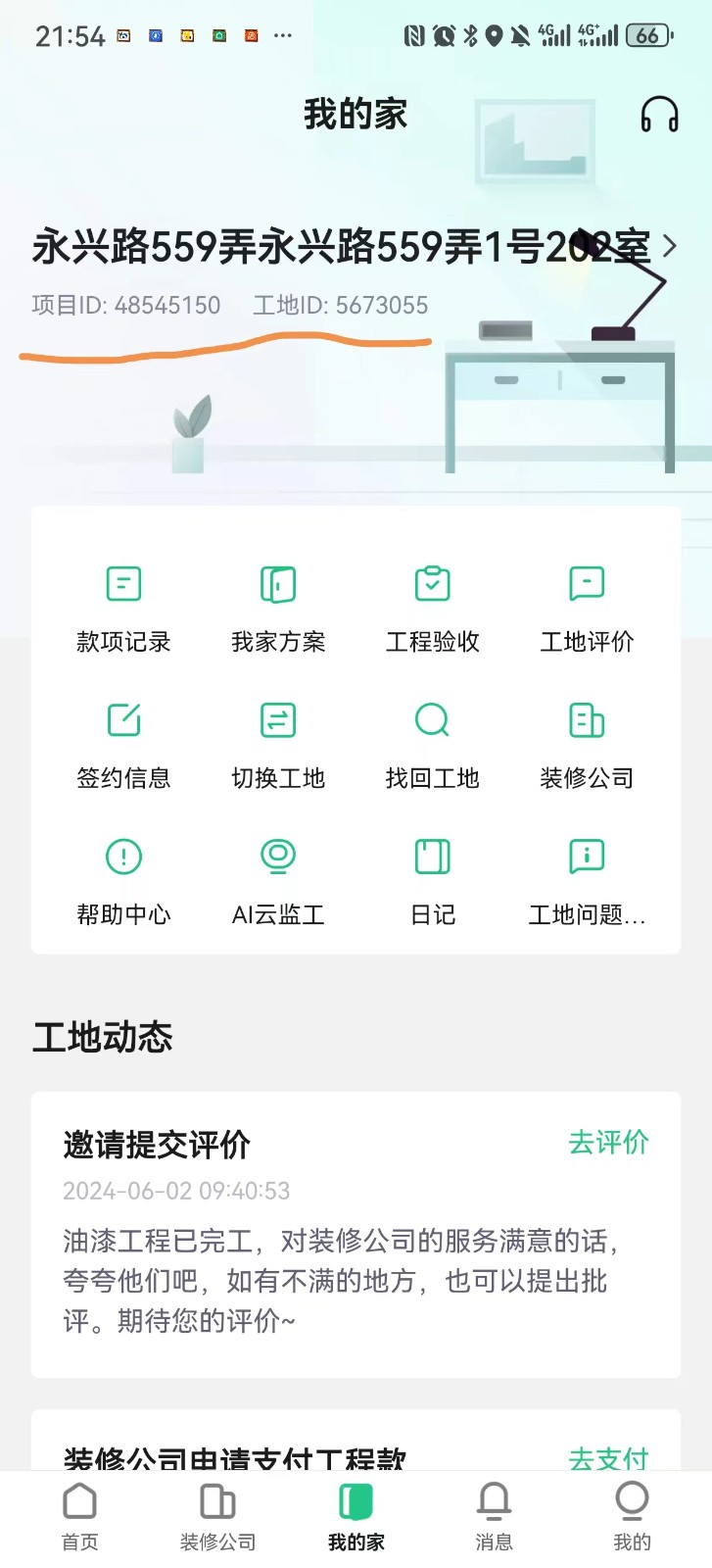Screen dimensions: 712x1568
Task: Open the 我的 profile tab
Action: 632,1516
